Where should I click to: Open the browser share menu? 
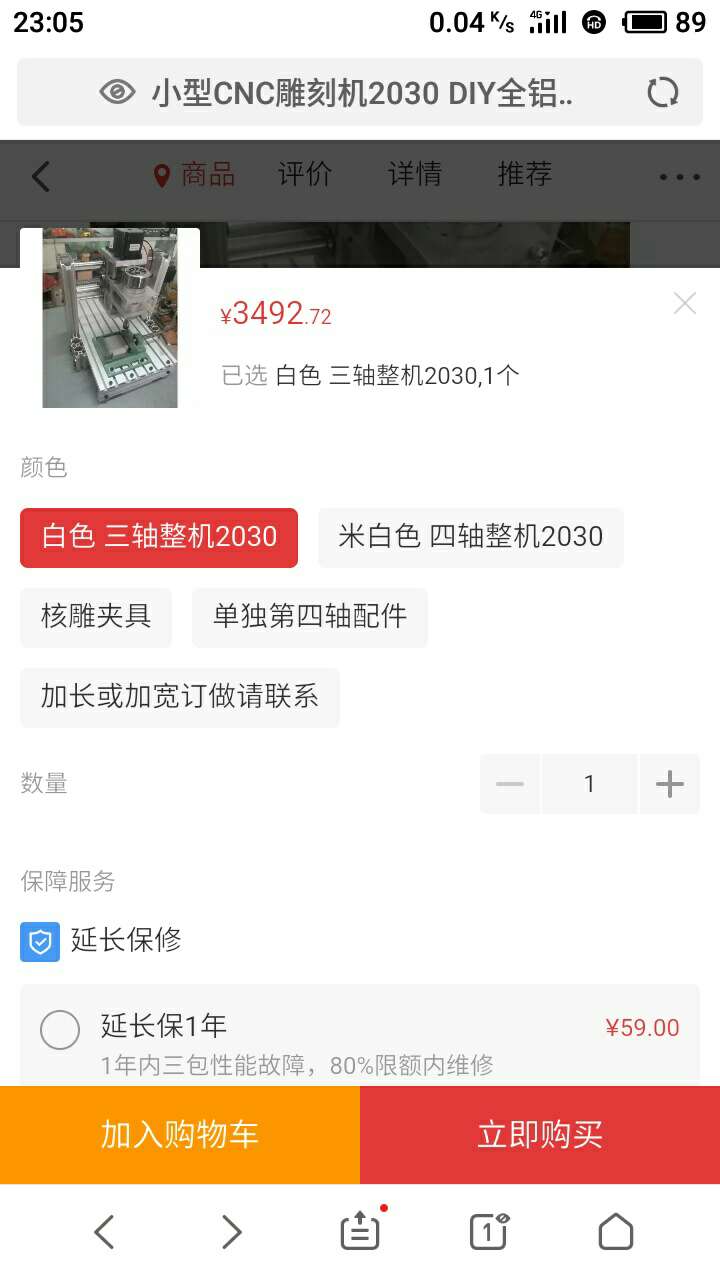click(360, 1232)
